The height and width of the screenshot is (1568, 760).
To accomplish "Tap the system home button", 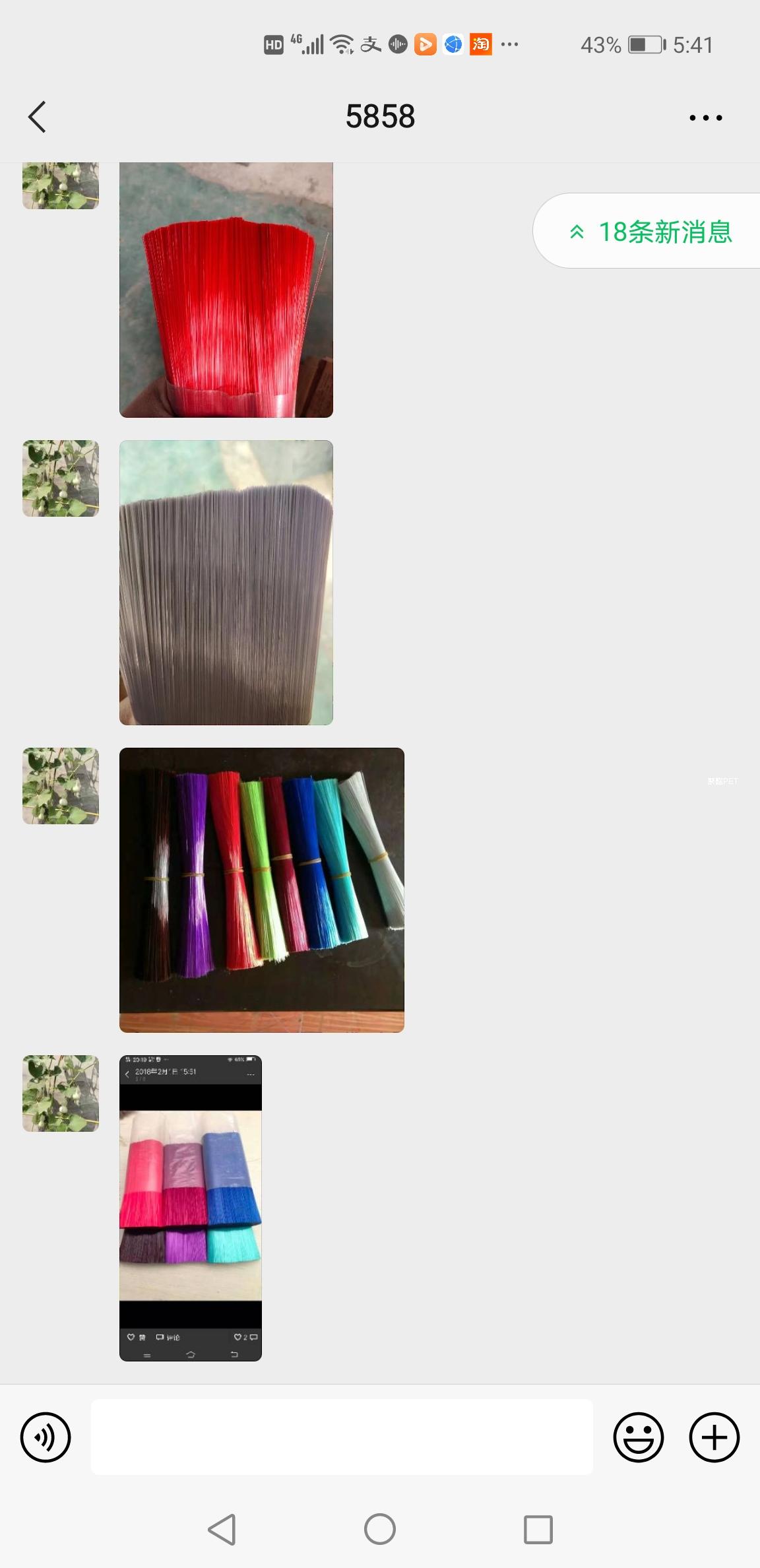I will coord(380,1529).
